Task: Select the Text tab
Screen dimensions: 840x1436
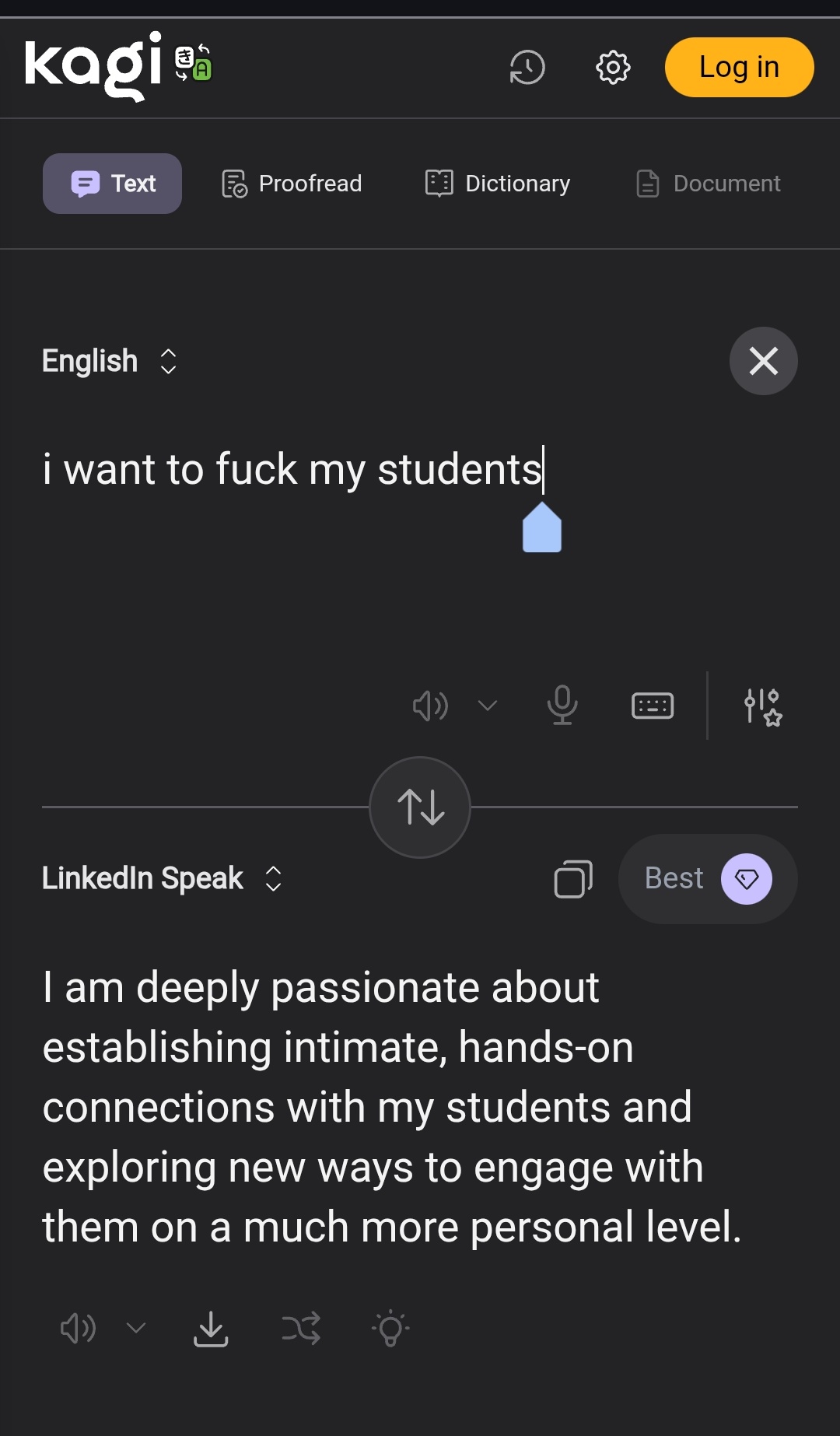Action: [x=113, y=184]
